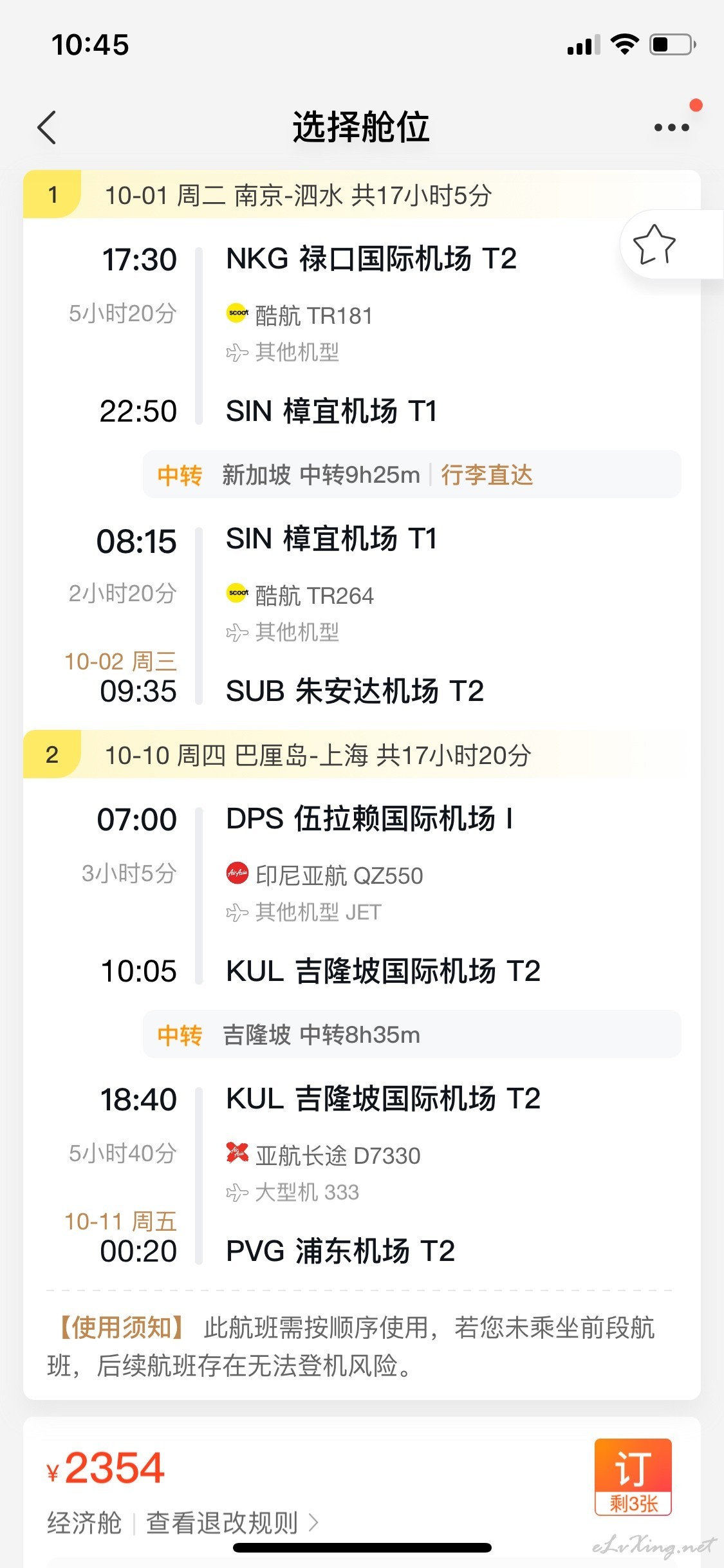
Task: Favorite this flight with the star icon
Action: 654,245
